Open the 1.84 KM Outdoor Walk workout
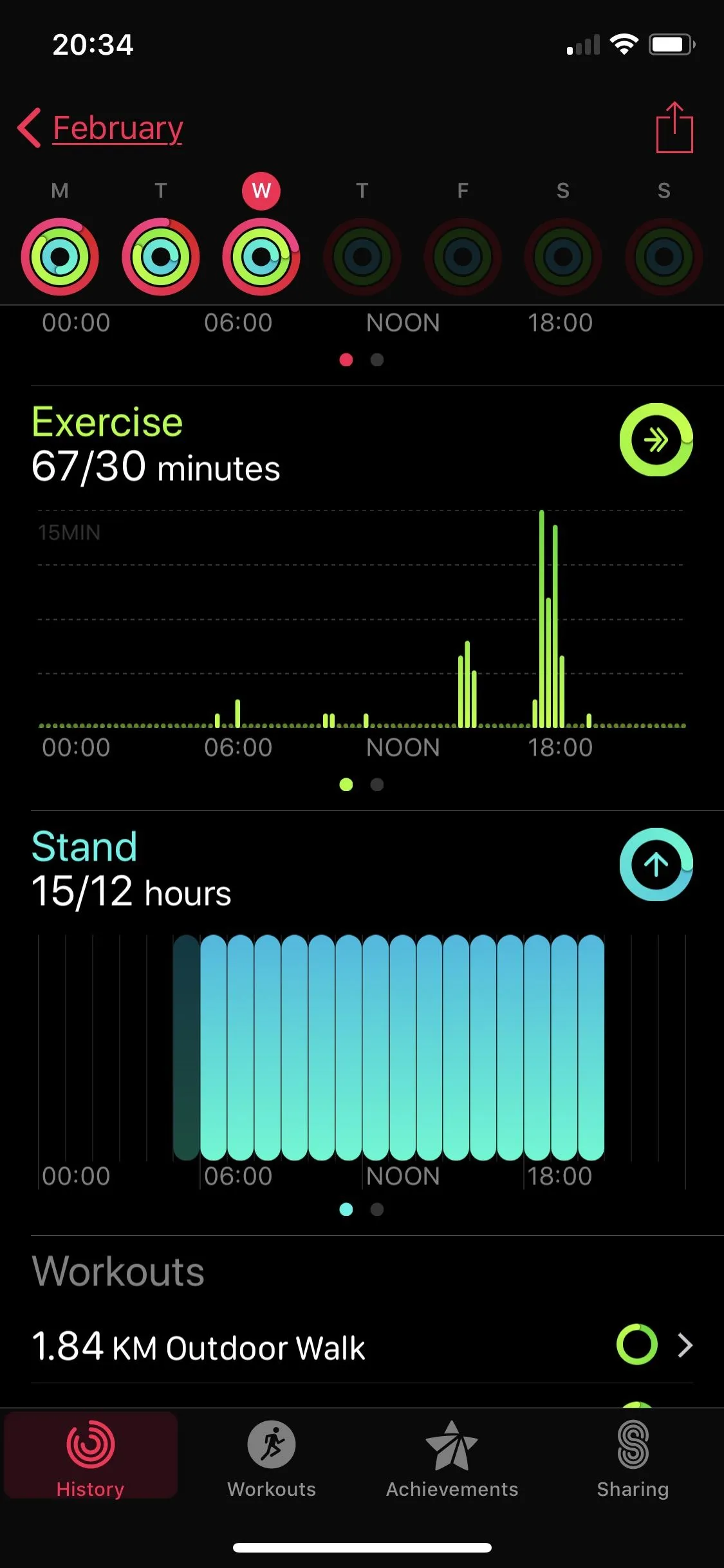This screenshot has height=1568, width=724. (360, 1346)
